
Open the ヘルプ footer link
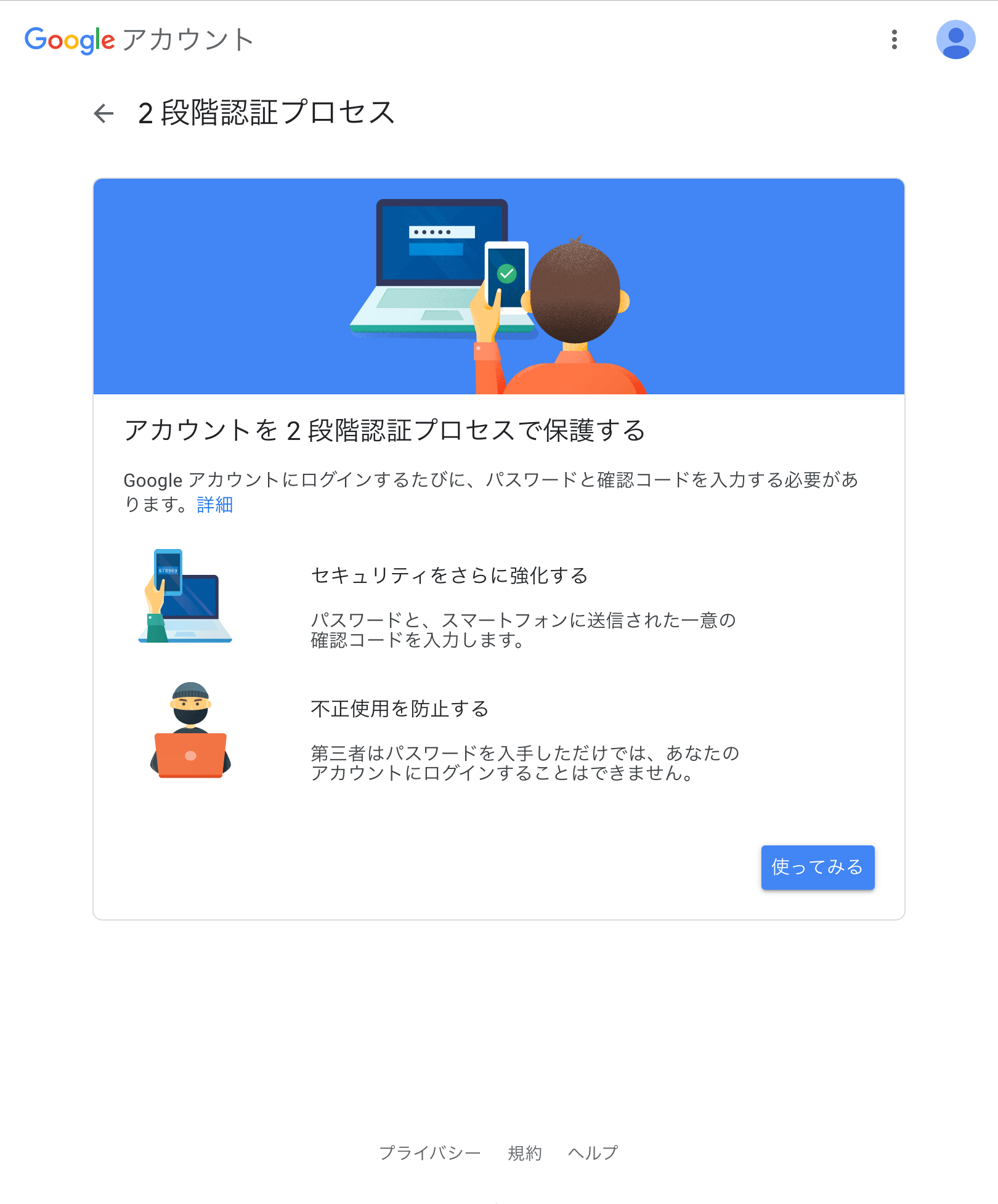[593, 1152]
